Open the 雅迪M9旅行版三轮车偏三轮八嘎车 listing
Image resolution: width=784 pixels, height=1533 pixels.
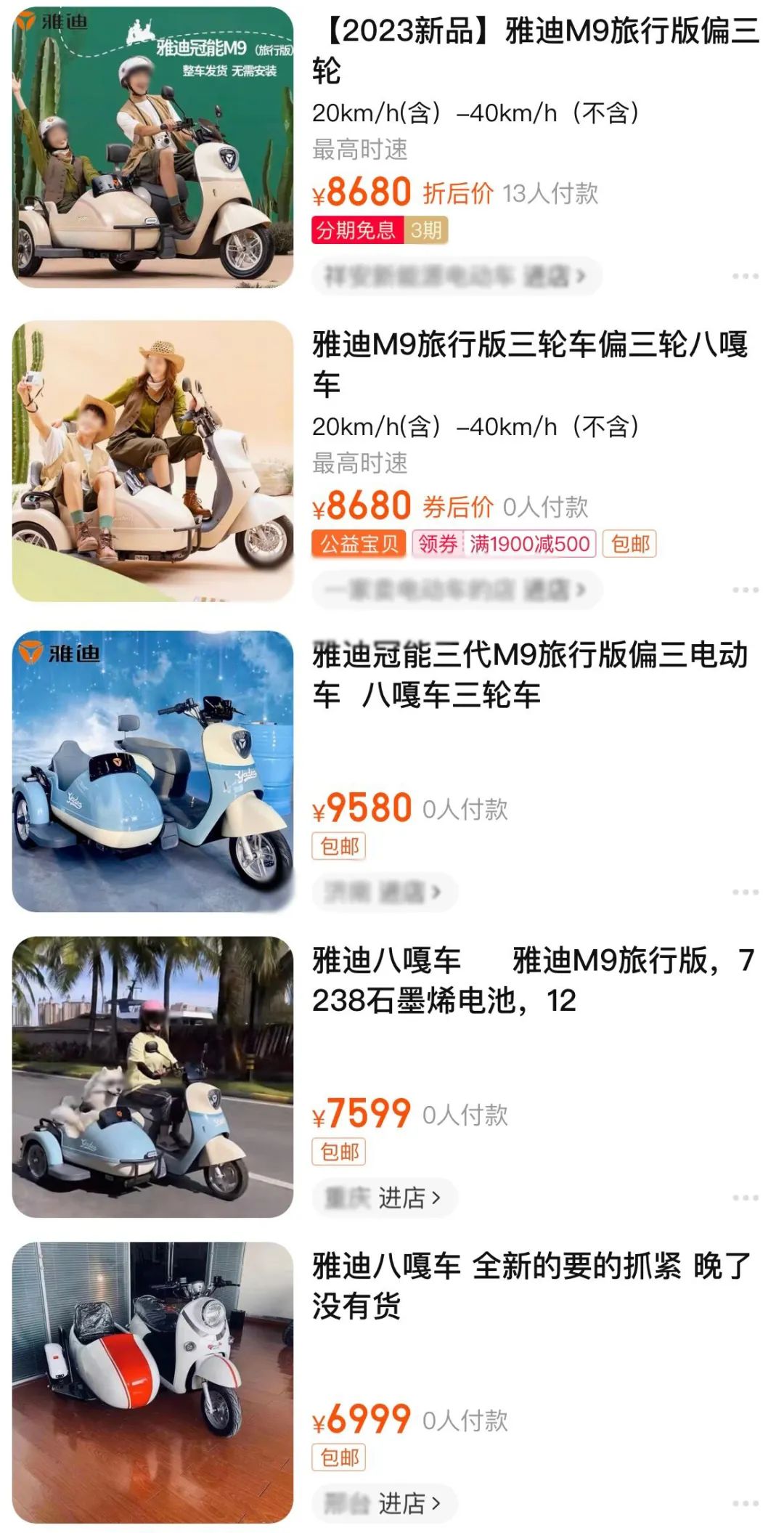530,363
